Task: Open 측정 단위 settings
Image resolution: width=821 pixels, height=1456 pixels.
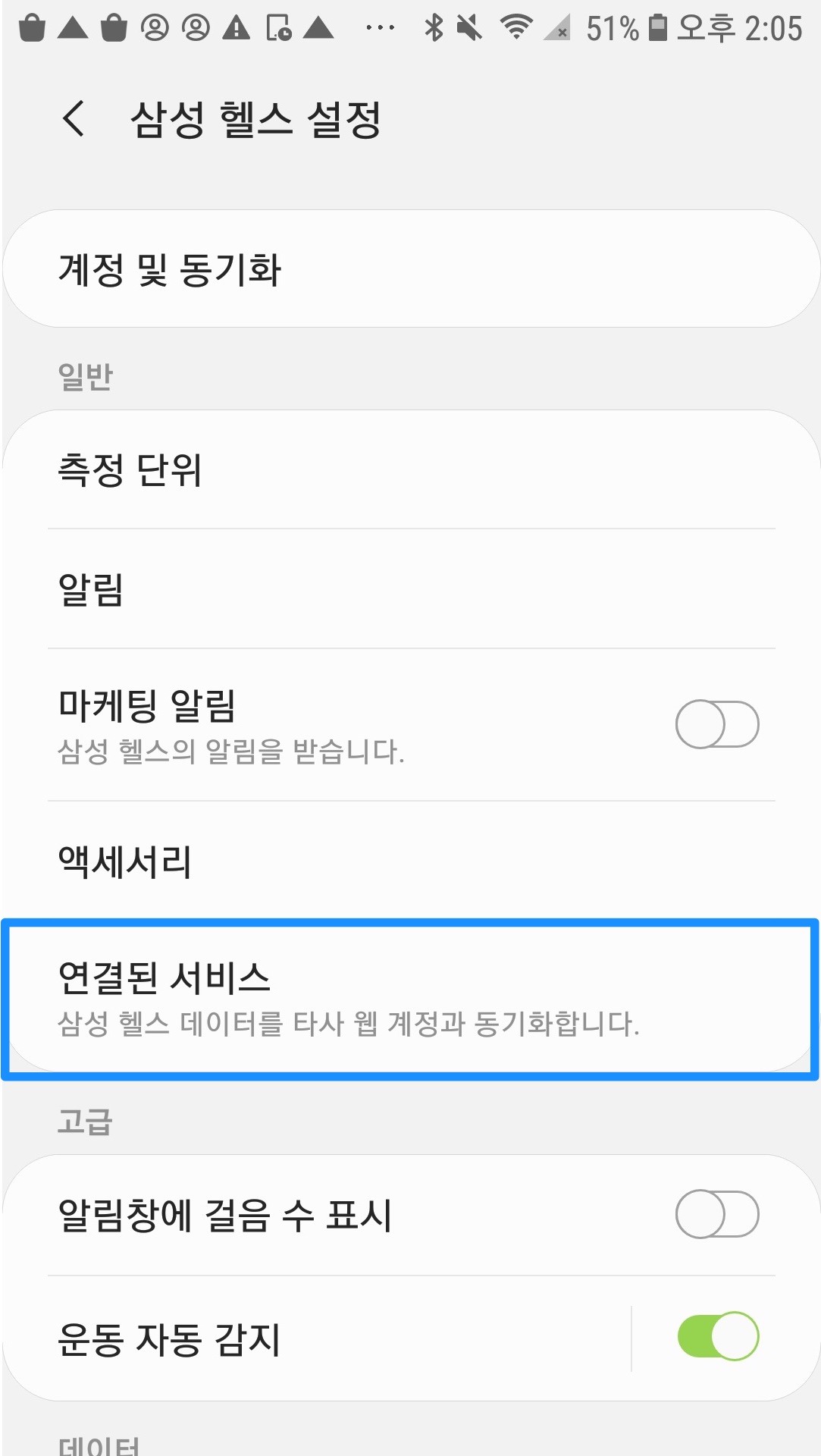Action: click(410, 469)
